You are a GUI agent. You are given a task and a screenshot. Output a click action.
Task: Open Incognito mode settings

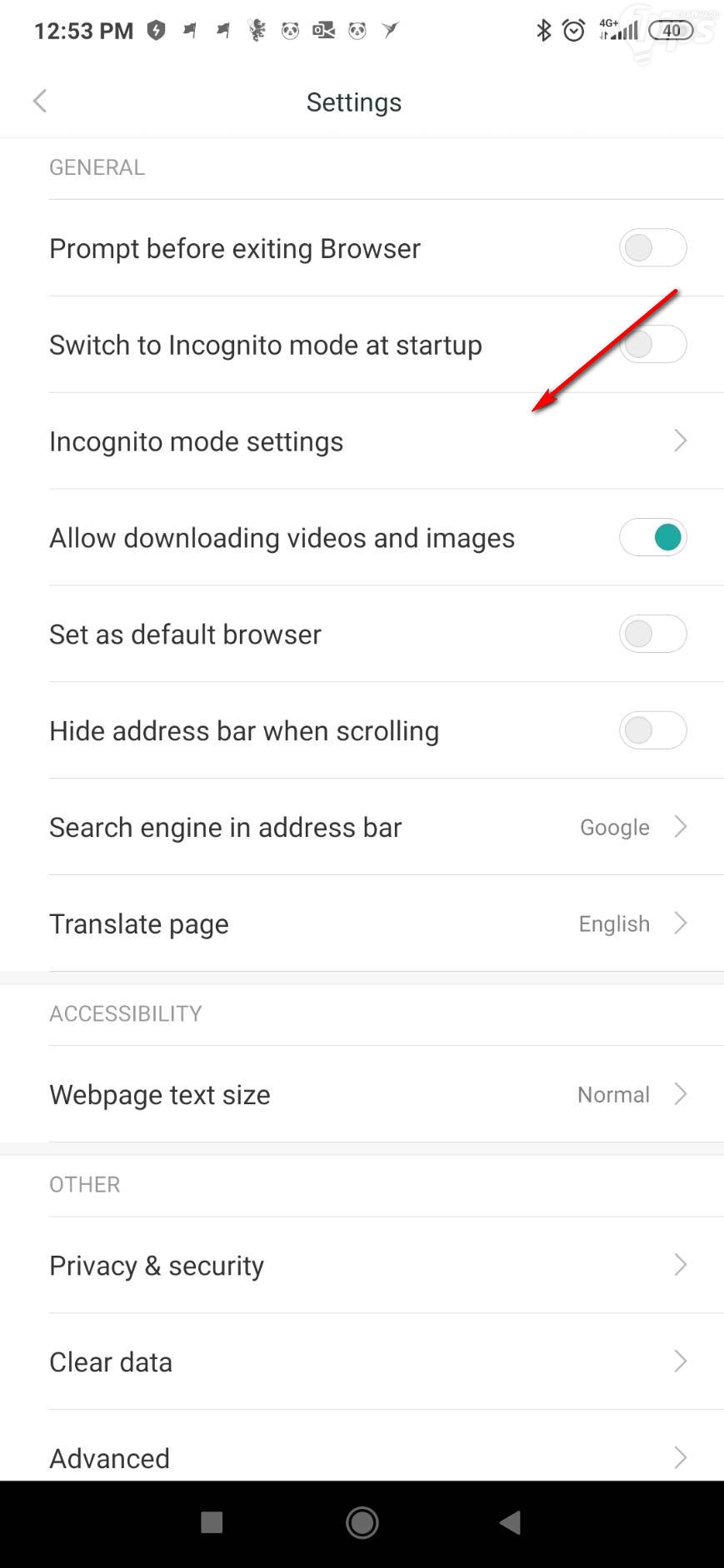(367, 441)
